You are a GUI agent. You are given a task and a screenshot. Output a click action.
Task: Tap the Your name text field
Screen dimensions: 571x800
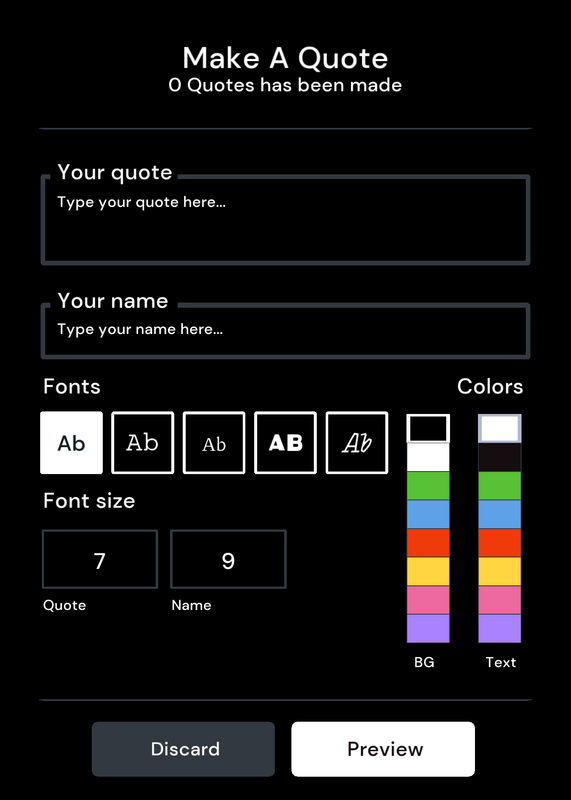[x=285, y=331]
